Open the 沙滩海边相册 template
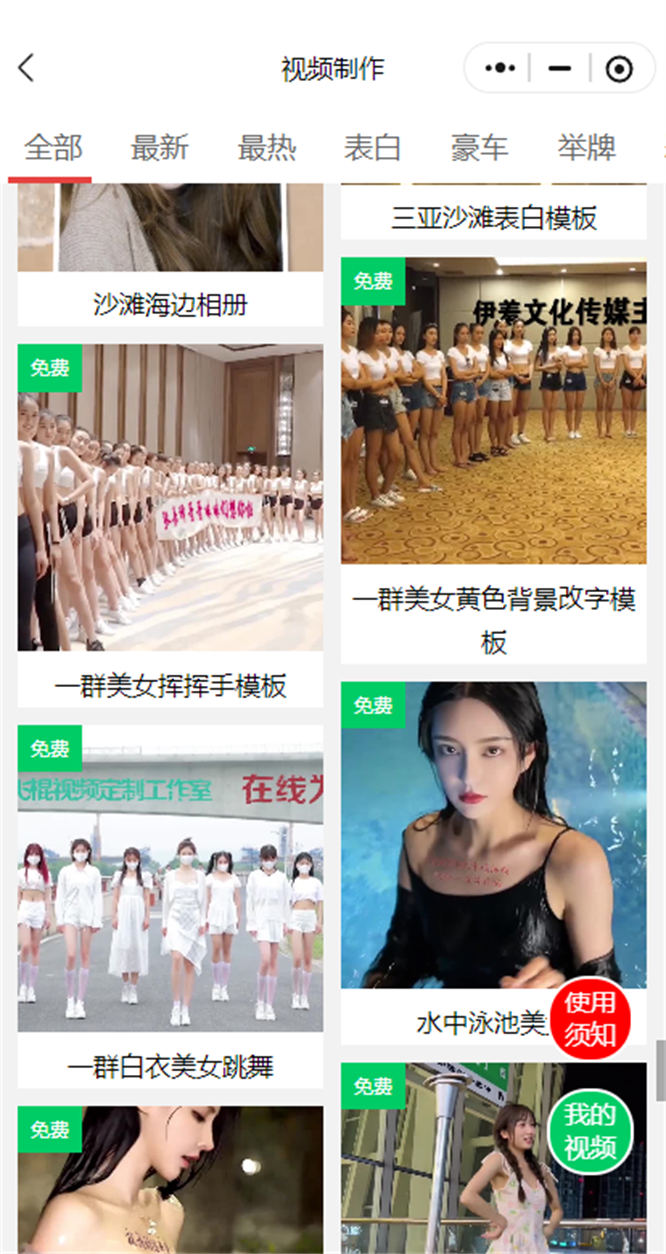 coord(170,304)
